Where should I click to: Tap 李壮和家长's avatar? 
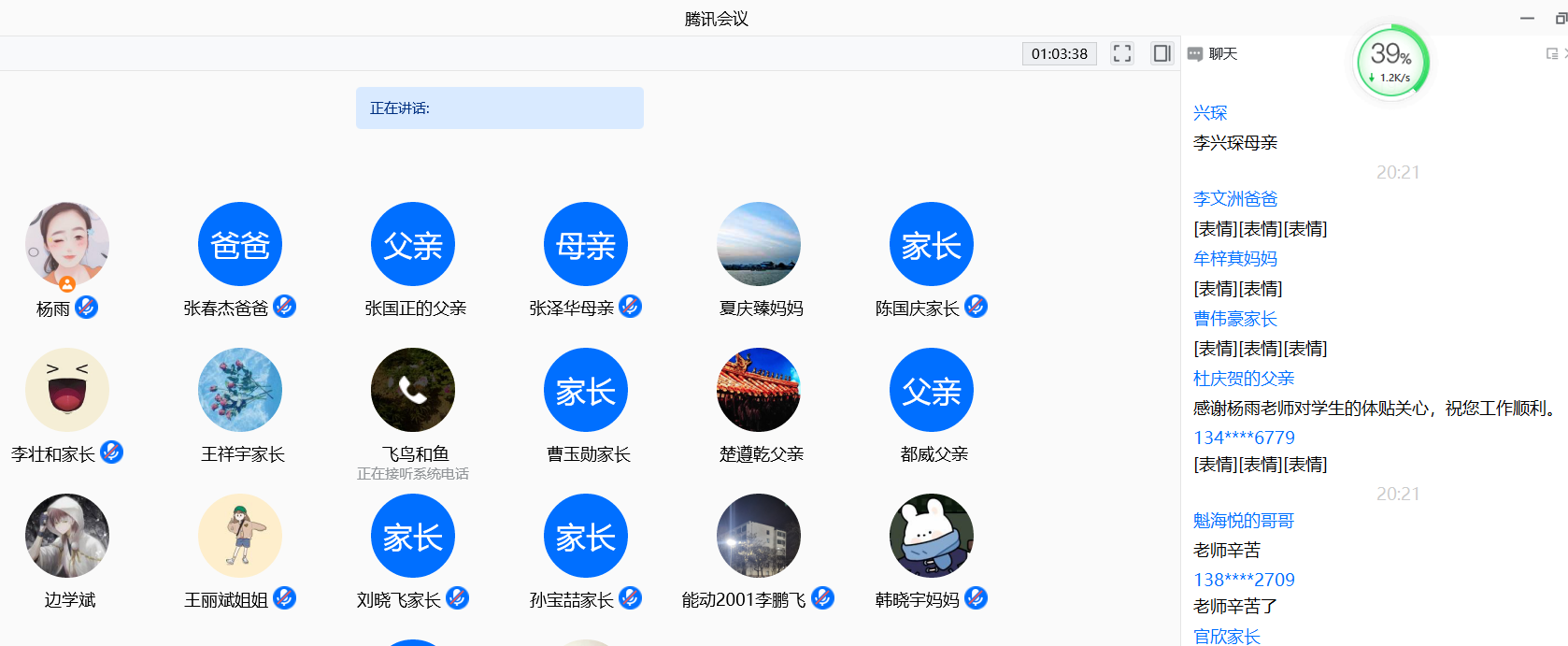coord(67,391)
